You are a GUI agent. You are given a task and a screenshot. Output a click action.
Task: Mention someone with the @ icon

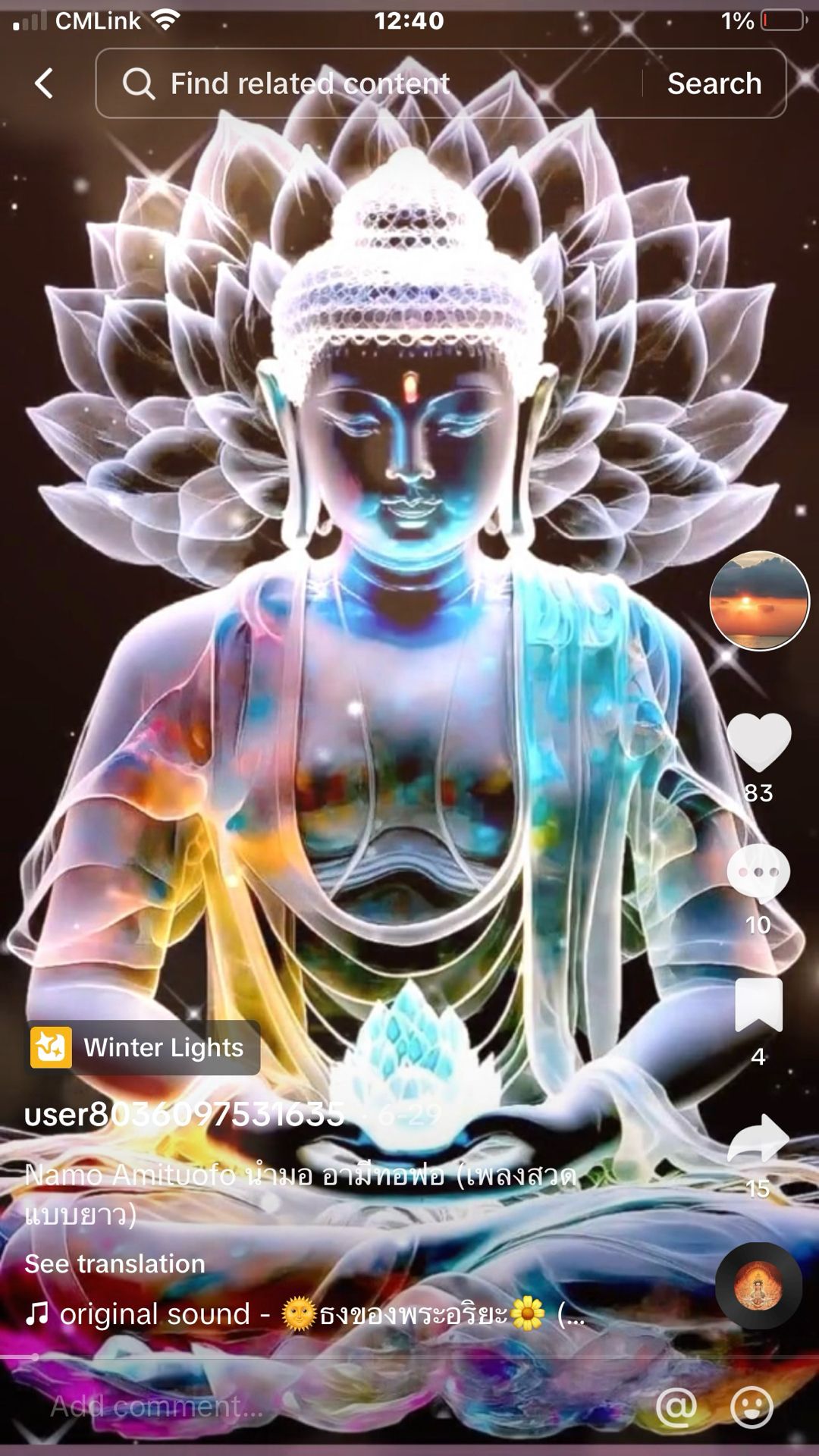(x=676, y=1407)
